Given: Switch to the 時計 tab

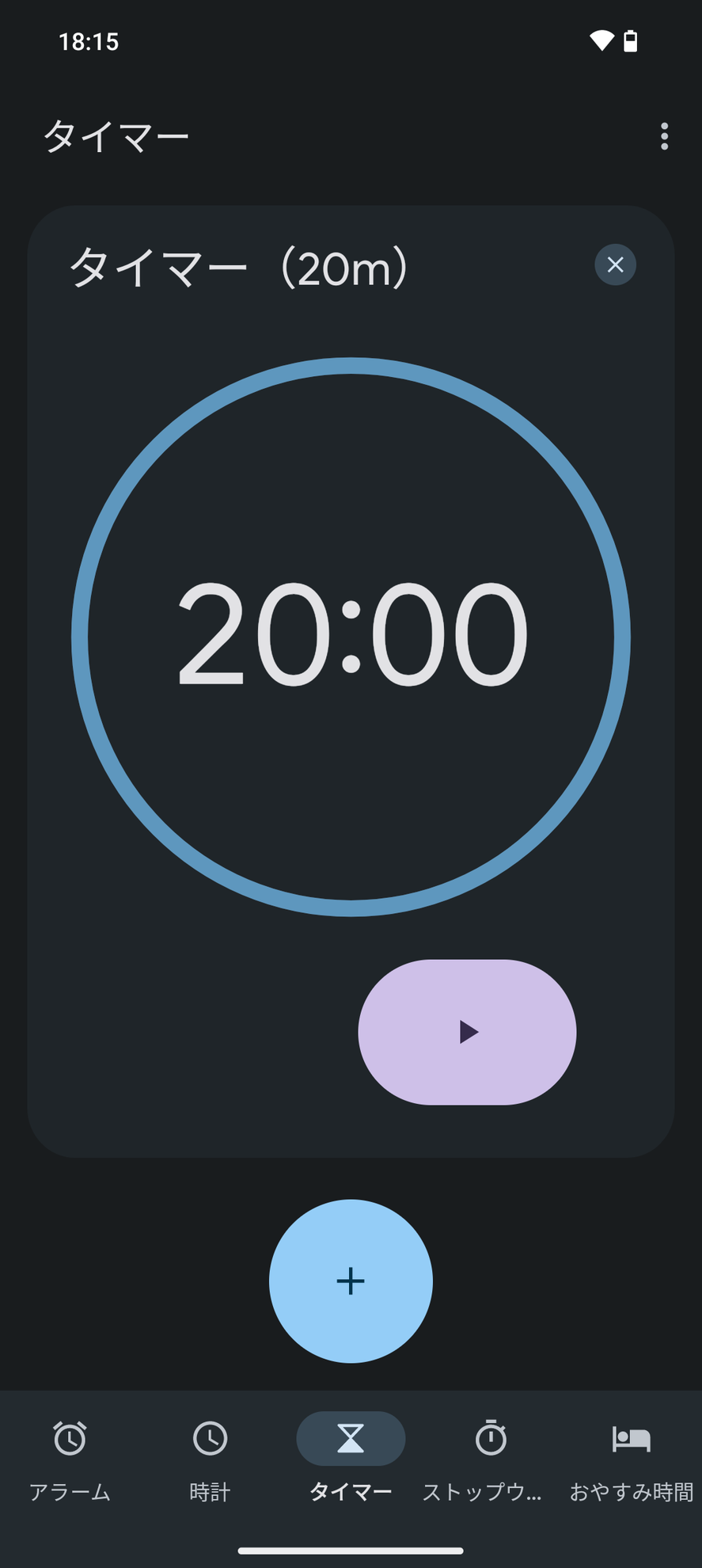Looking at the screenshot, I should [x=210, y=1459].
